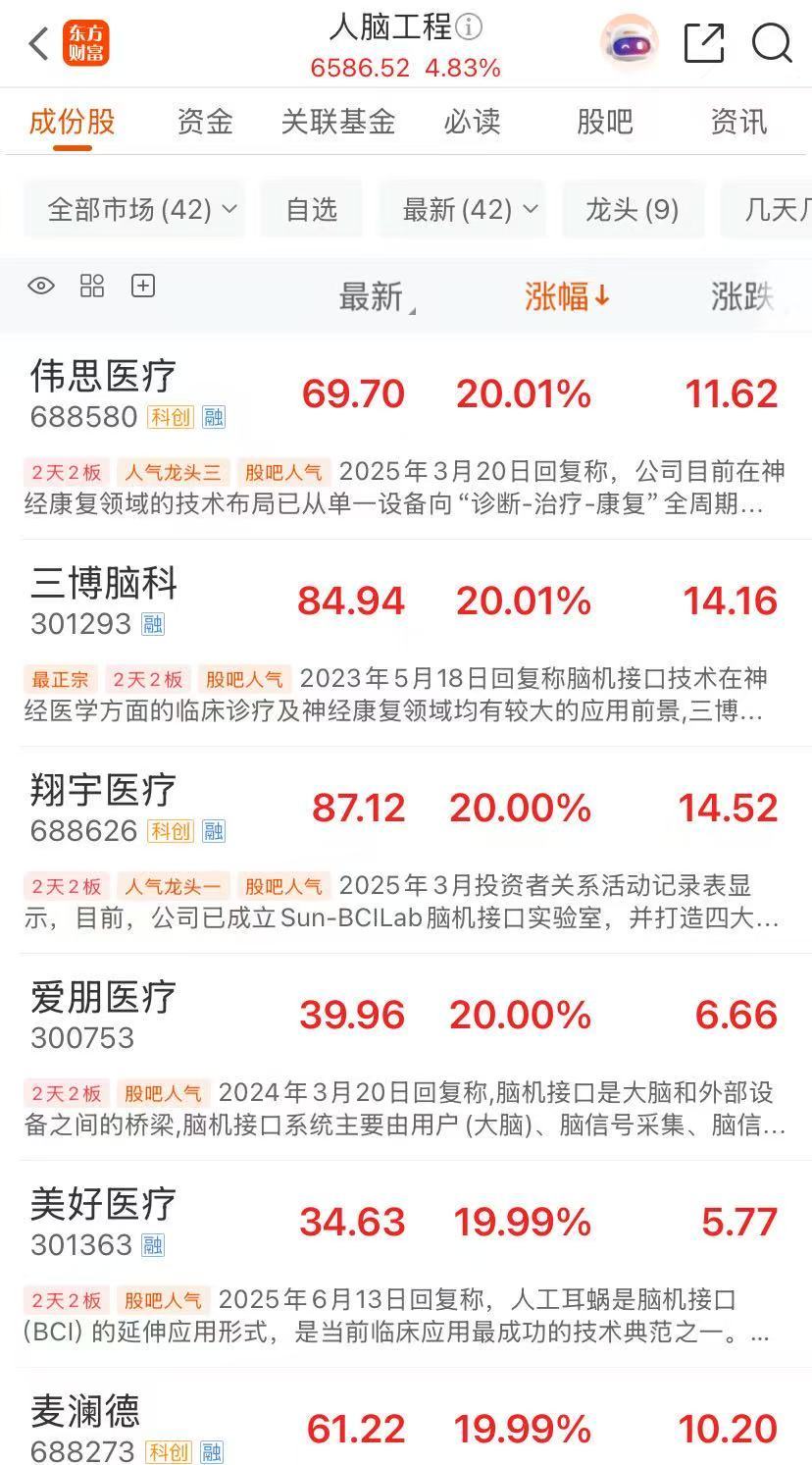The height and width of the screenshot is (1465, 812).
Task: Switch to grid layout view
Action: click(x=92, y=287)
